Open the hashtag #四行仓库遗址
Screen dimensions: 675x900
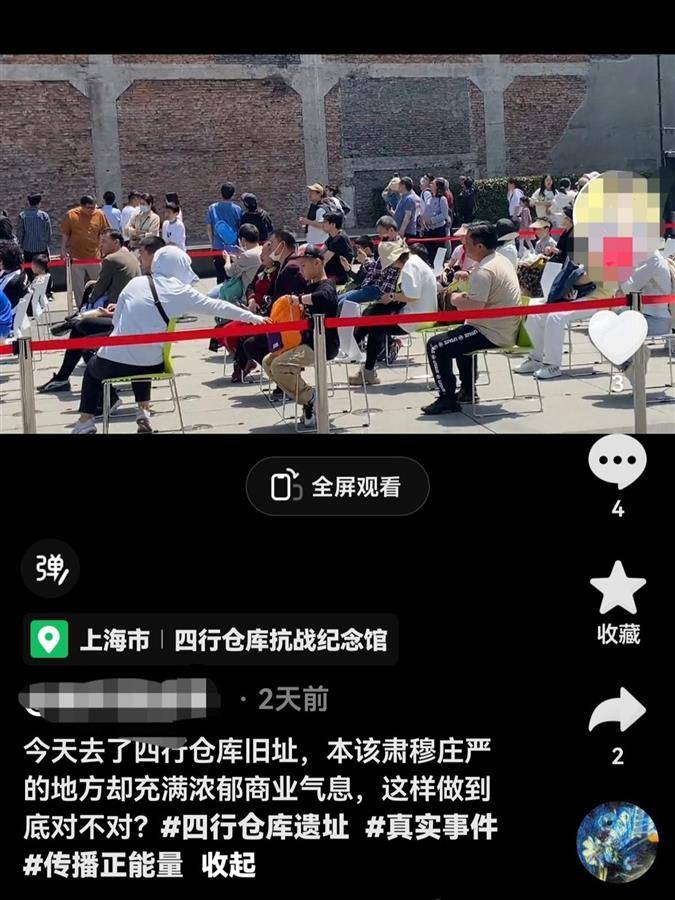(255, 828)
